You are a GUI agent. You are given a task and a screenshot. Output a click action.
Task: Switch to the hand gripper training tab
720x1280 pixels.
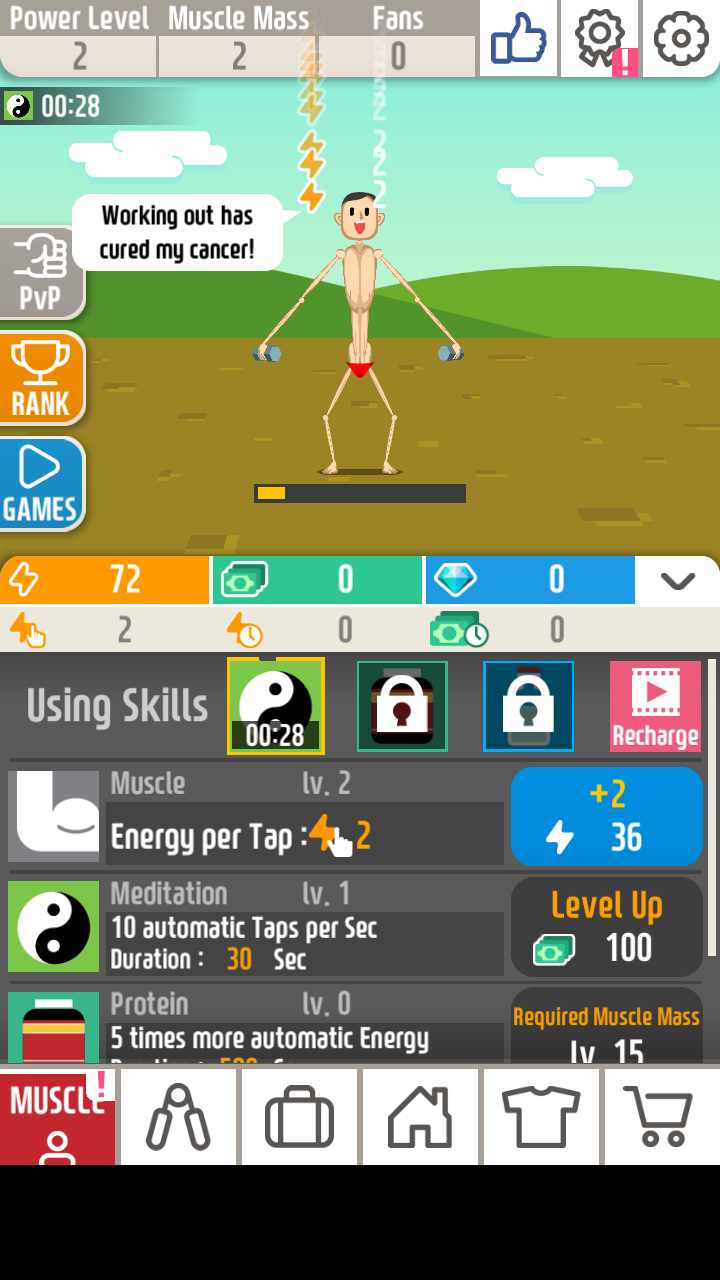pyautogui.click(x=178, y=1116)
